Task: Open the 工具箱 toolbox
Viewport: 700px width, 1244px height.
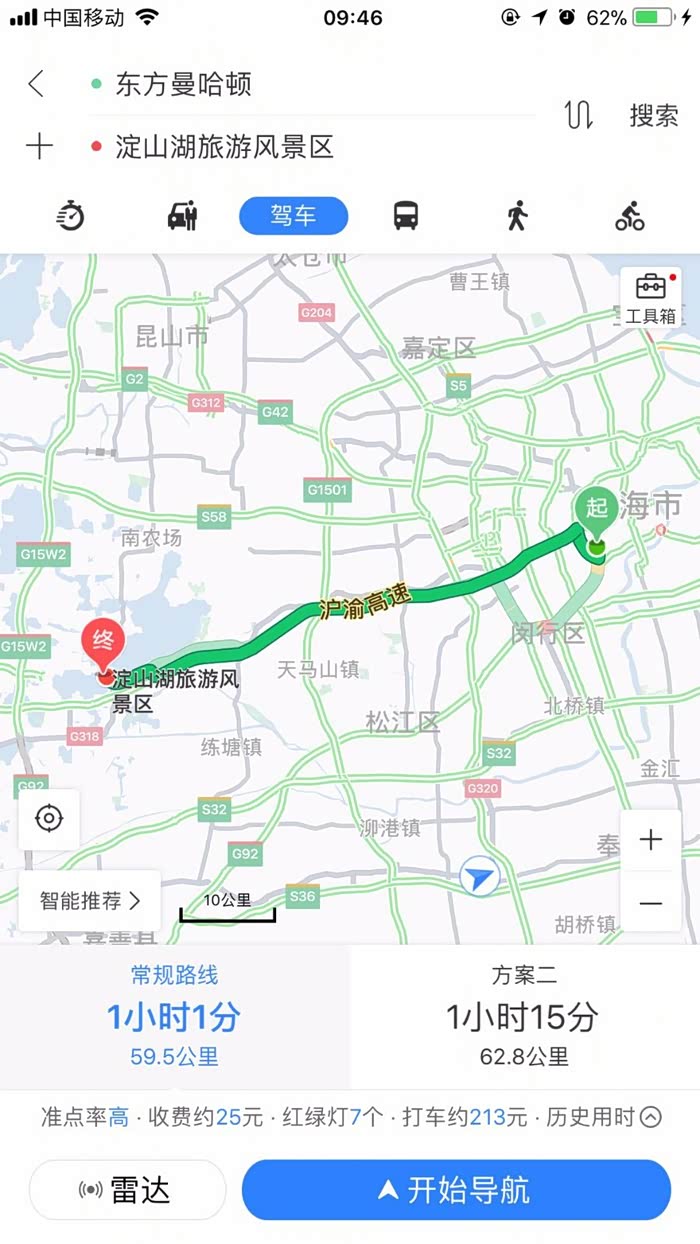Action: [651, 297]
